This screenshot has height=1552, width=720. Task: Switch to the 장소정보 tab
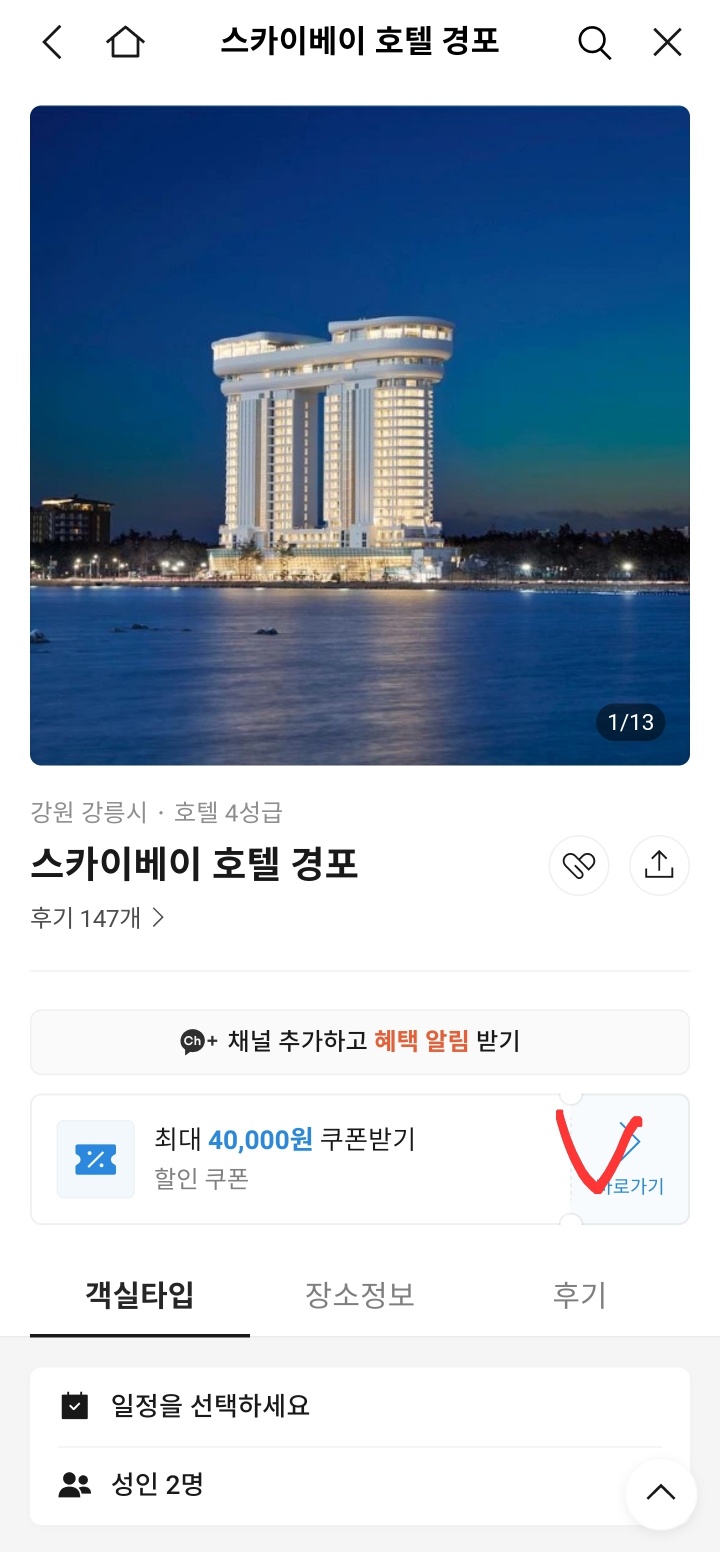click(x=359, y=1295)
